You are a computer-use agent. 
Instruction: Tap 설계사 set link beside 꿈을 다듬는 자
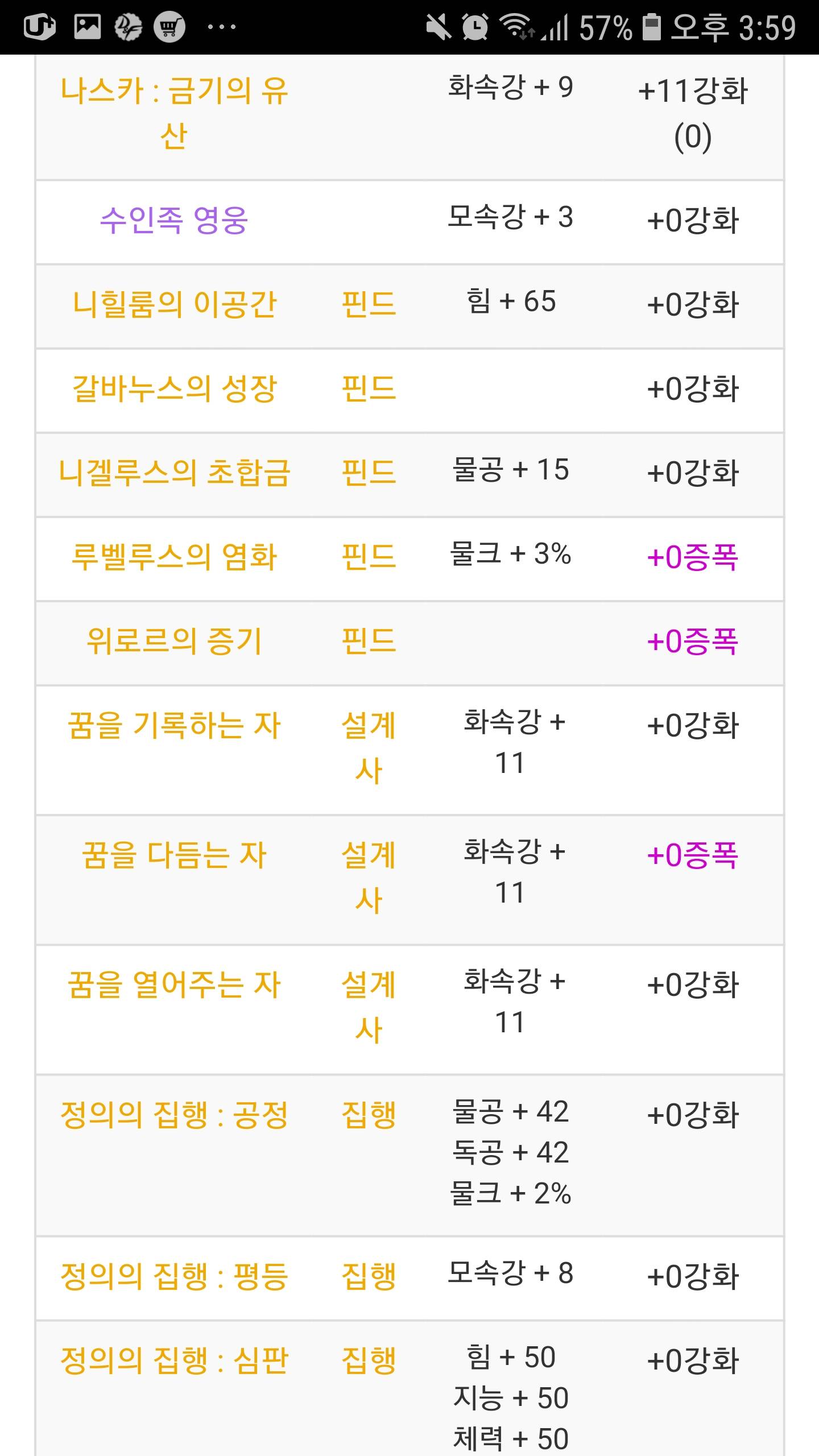click(369, 878)
